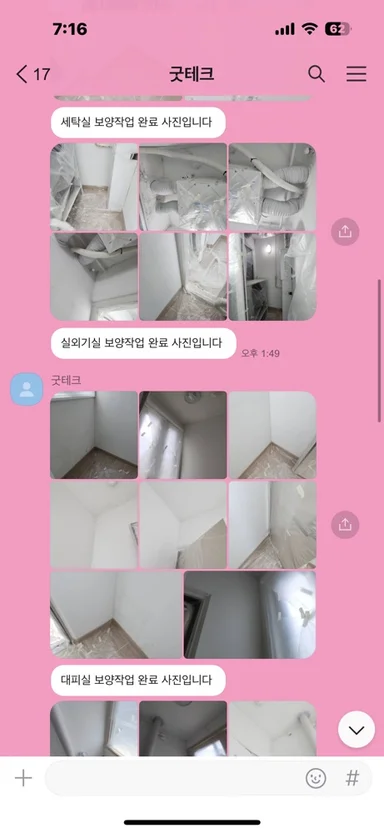
Task: Search within the 굿테크 chat
Action: 316,74
